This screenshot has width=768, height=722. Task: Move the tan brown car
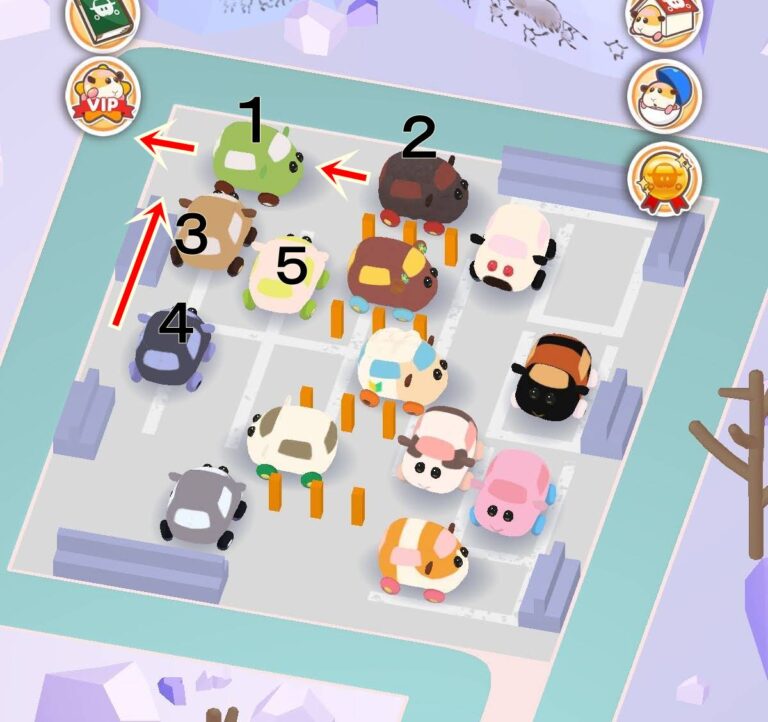[209, 231]
